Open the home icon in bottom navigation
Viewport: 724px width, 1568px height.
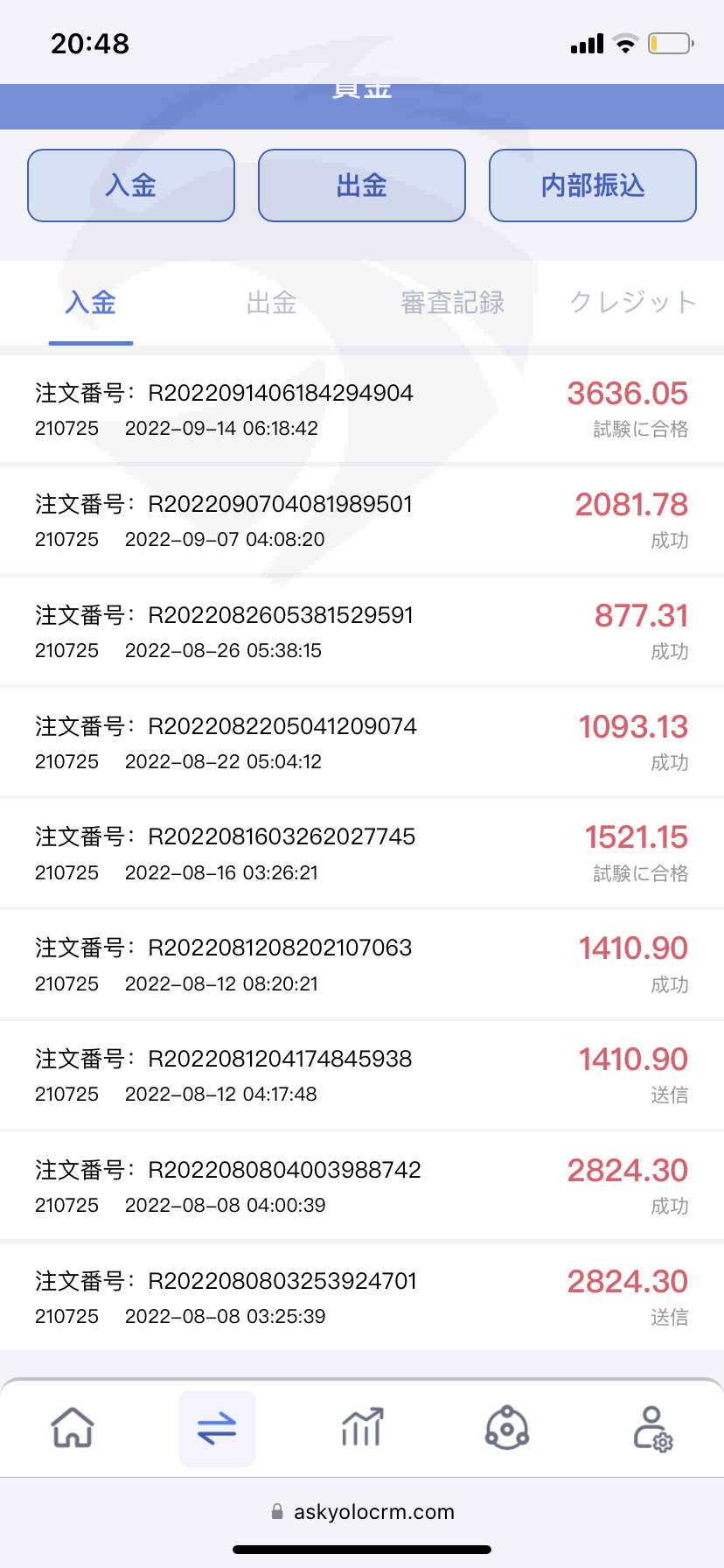click(x=73, y=1428)
